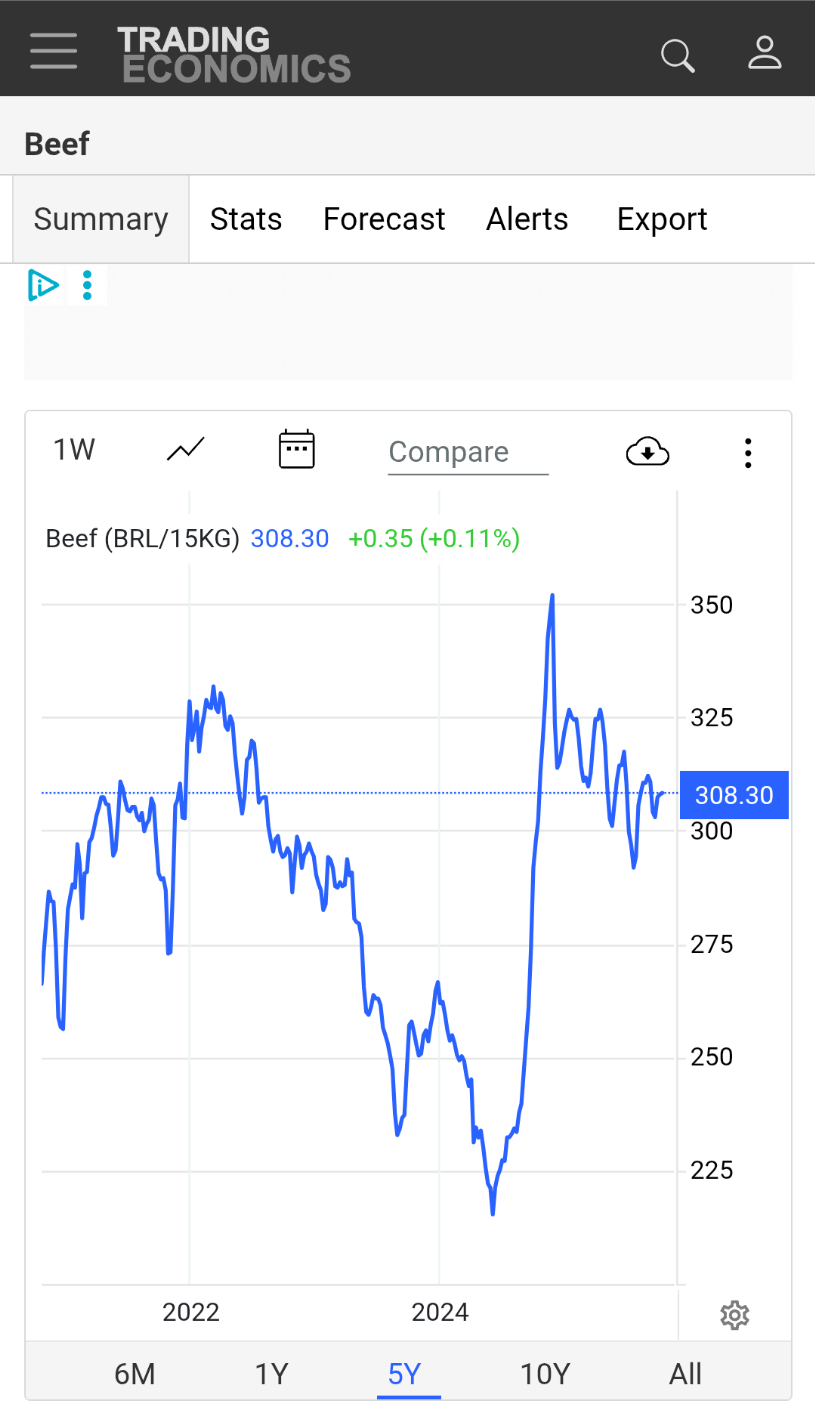Open chart settings gear
This screenshot has width=815, height=1427.
pos(735,1315)
